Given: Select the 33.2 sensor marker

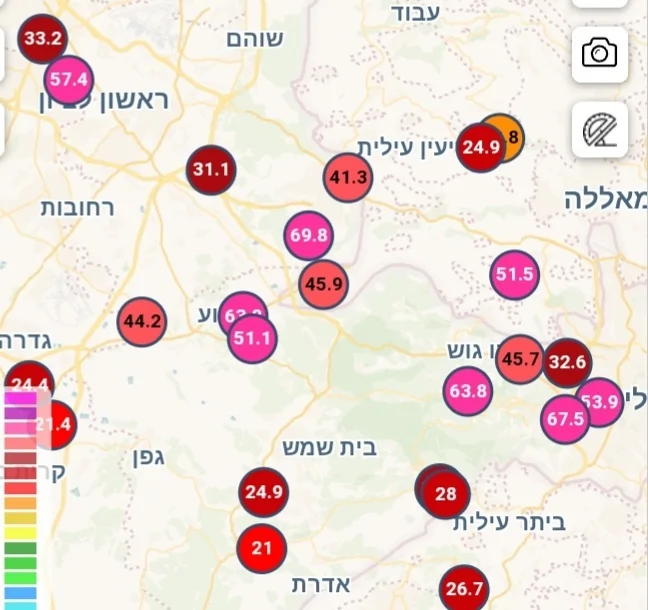Looking at the screenshot, I should (43, 40).
